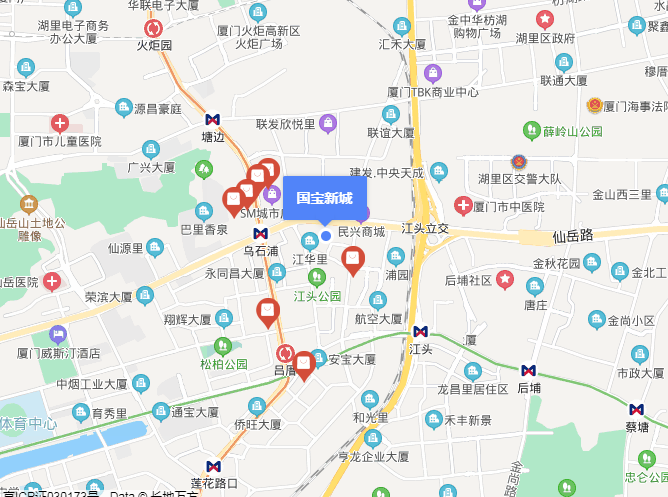Open the red pin above 翔辉大厦

tap(267, 312)
